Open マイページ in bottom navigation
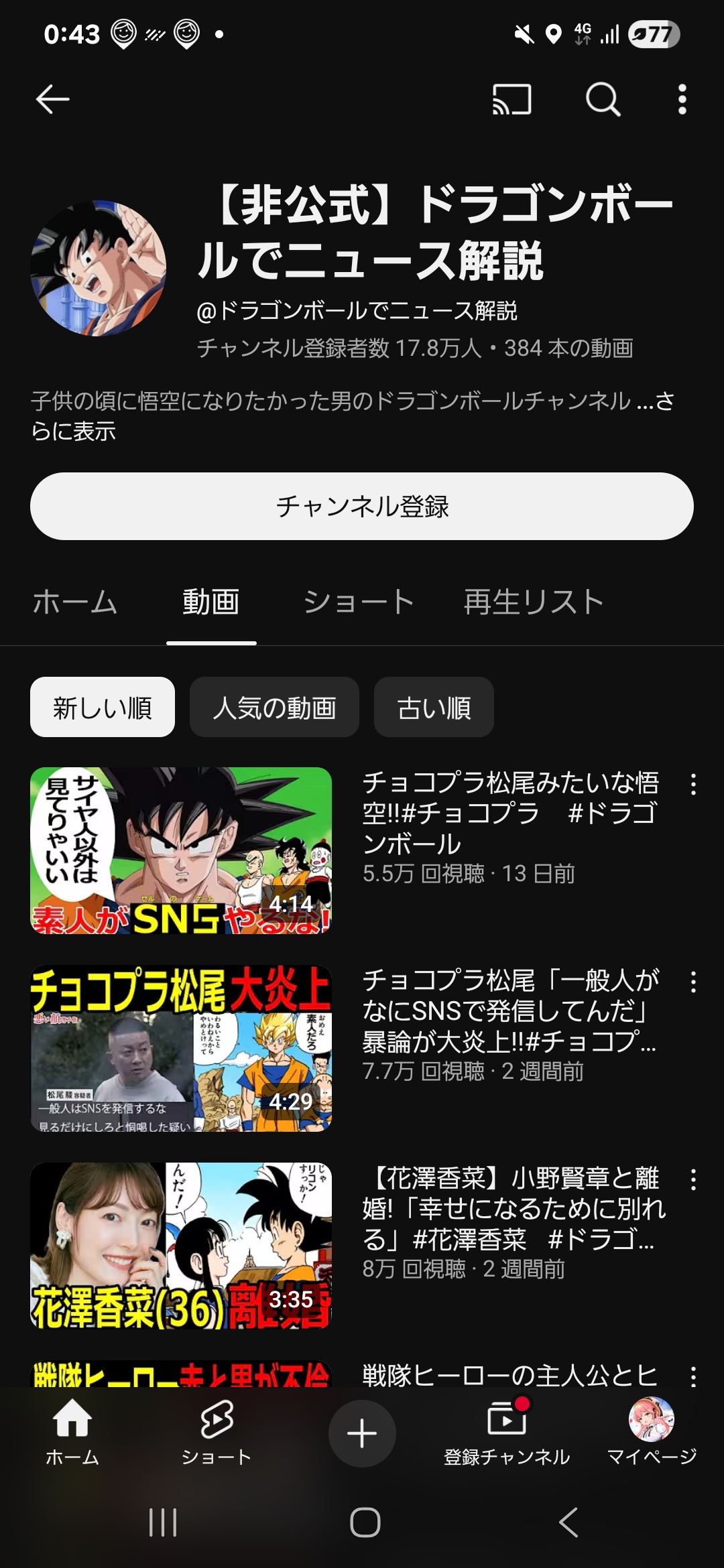Image resolution: width=724 pixels, height=1568 pixels. (x=652, y=1433)
